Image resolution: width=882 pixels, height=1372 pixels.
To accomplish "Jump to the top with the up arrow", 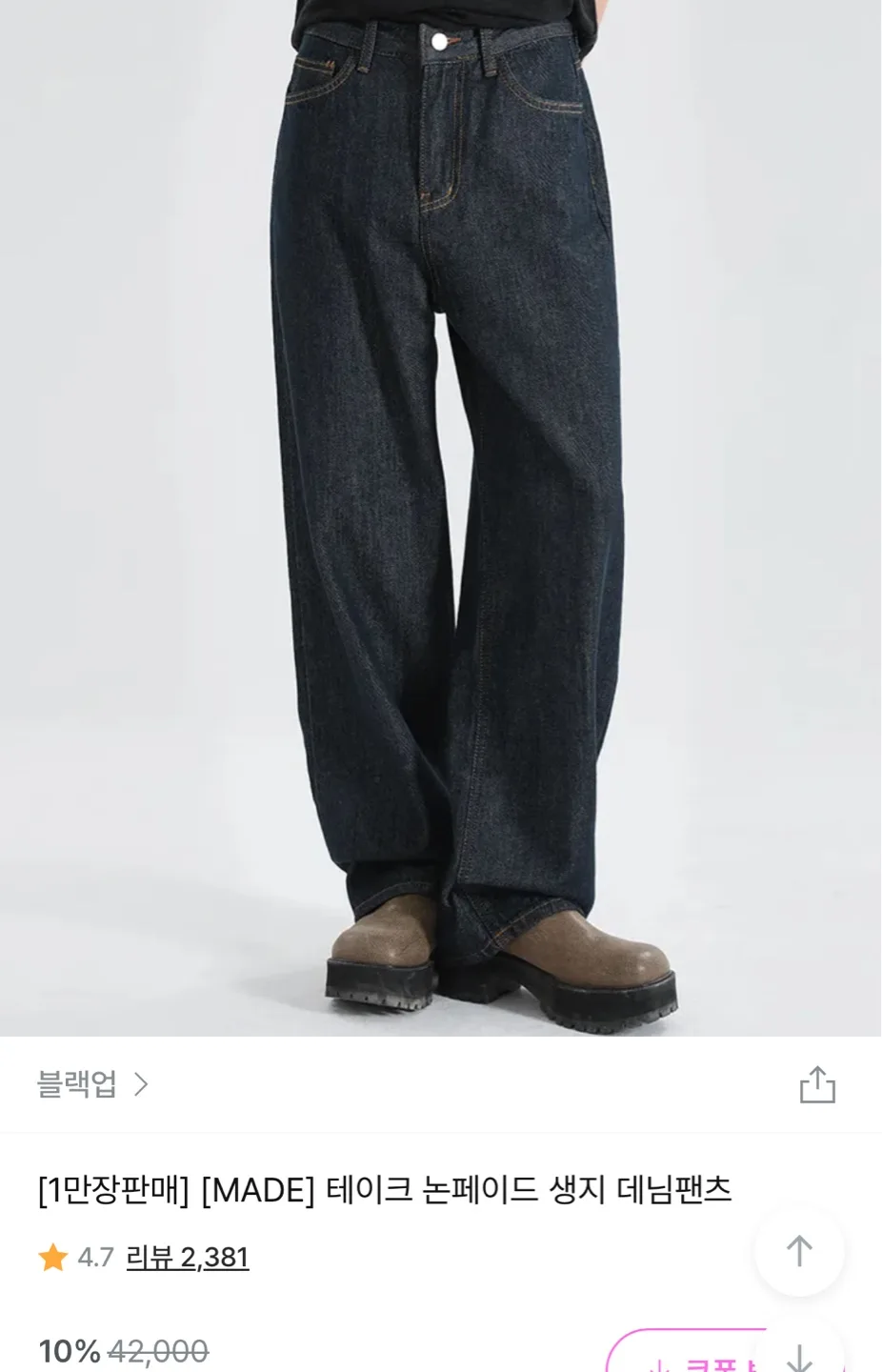I will 798,1251.
